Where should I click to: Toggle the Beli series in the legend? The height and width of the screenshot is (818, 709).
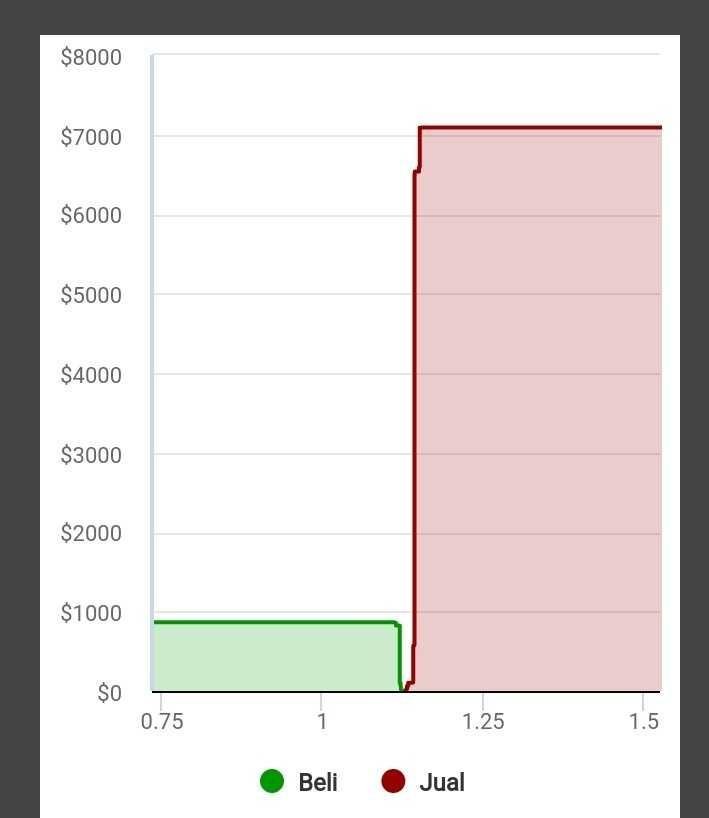click(299, 782)
